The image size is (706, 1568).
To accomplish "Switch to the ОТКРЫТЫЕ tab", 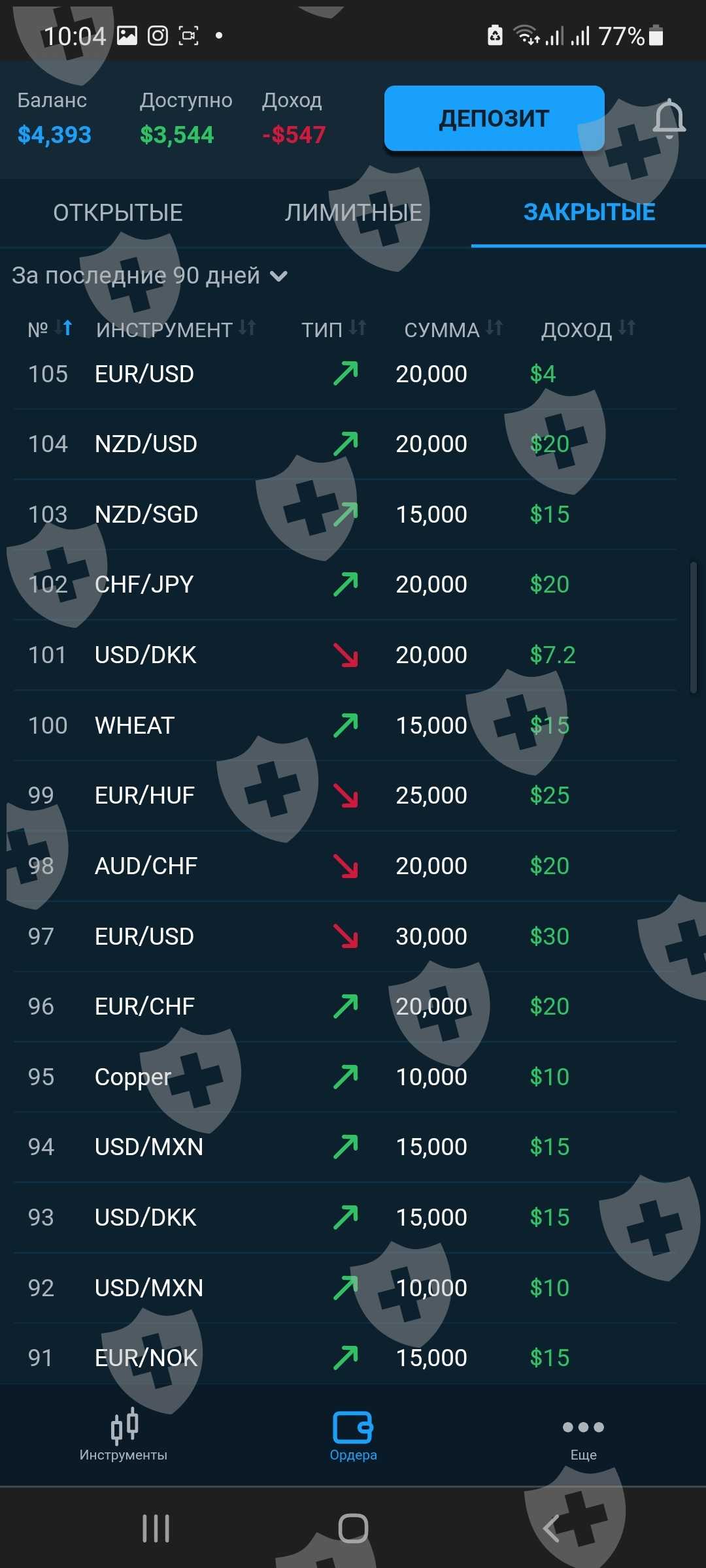I will 118,213.
